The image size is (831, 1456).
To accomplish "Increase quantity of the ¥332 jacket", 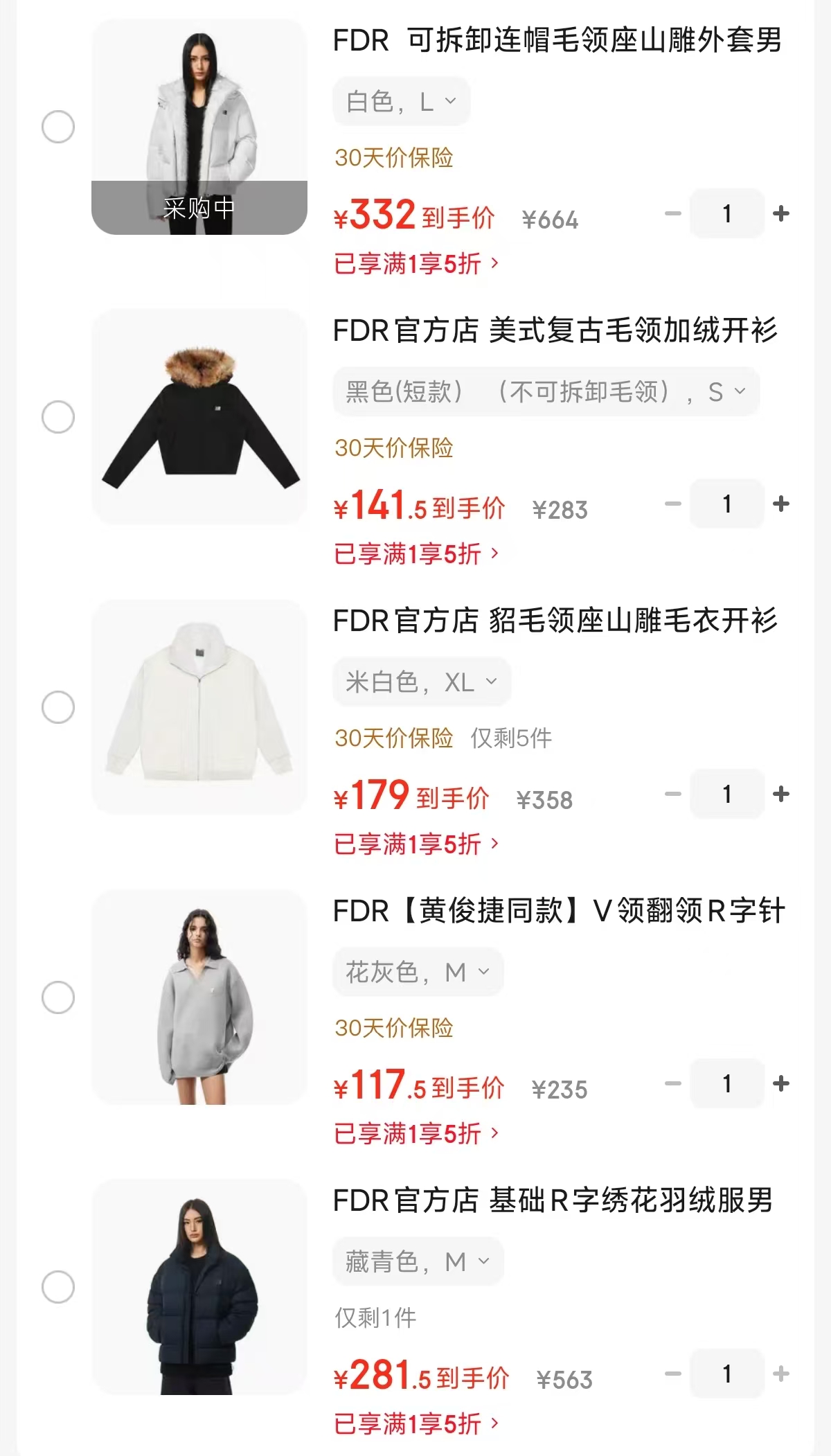I will [781, 214].
